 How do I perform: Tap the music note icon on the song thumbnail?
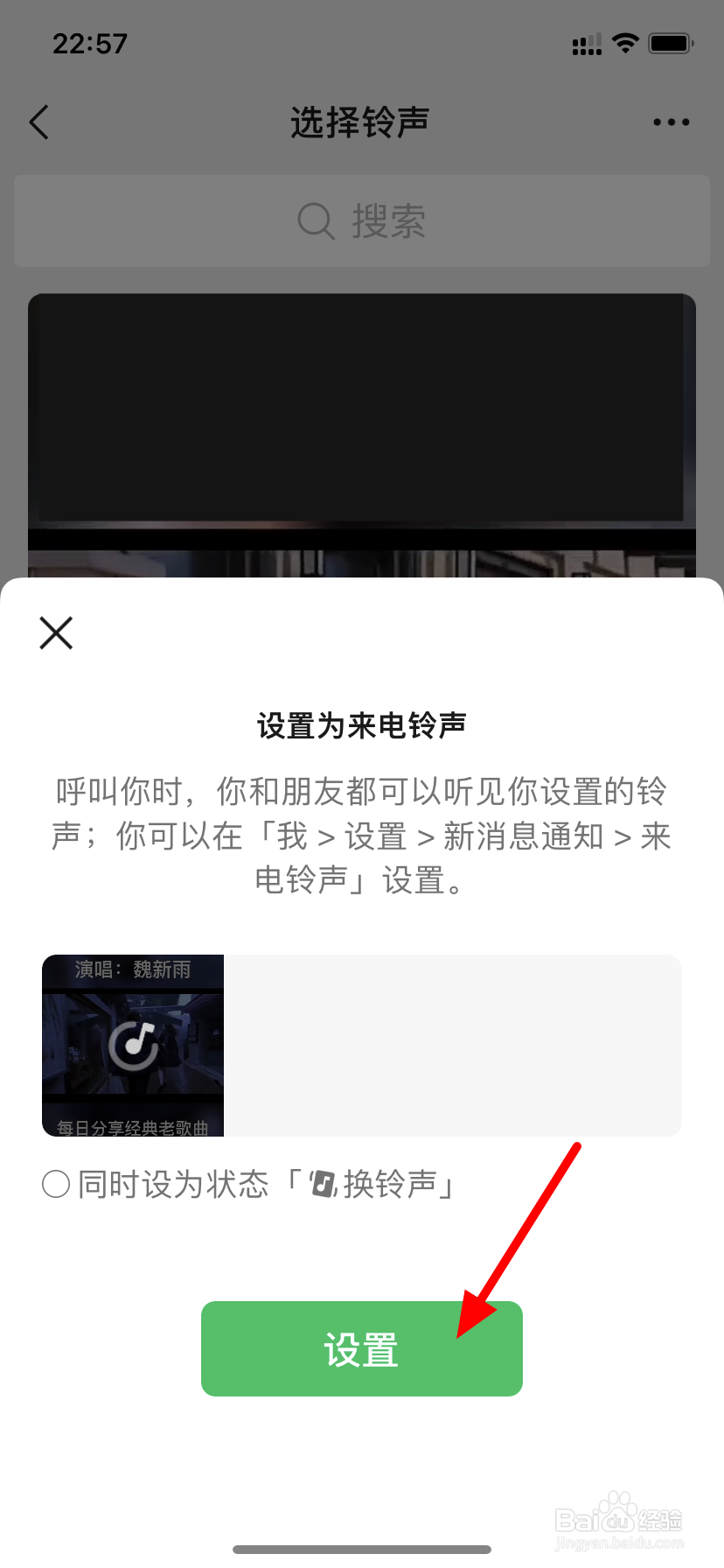[x=133, y=1045]
